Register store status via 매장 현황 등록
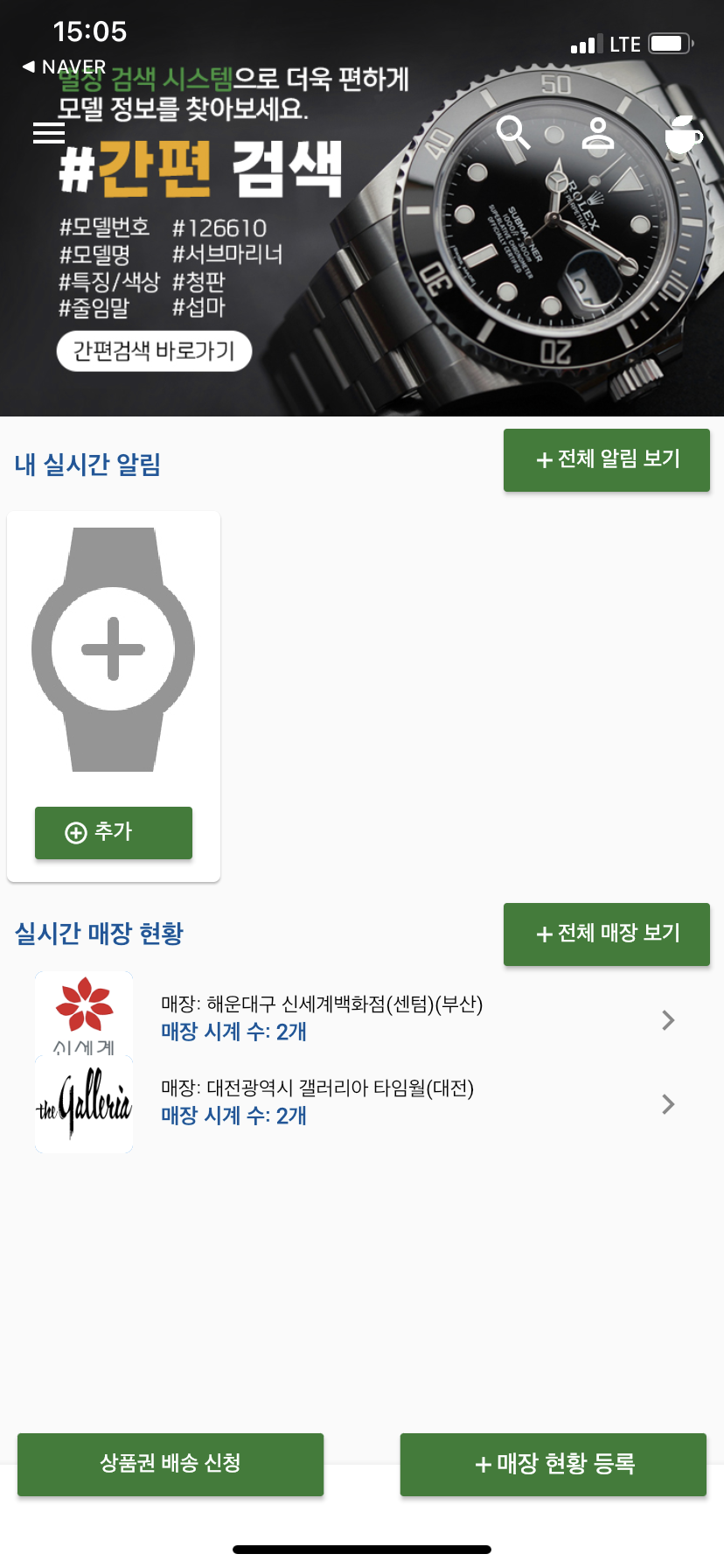Image resolution: width=724 pixels, height=1568 pixels. 553,1464
